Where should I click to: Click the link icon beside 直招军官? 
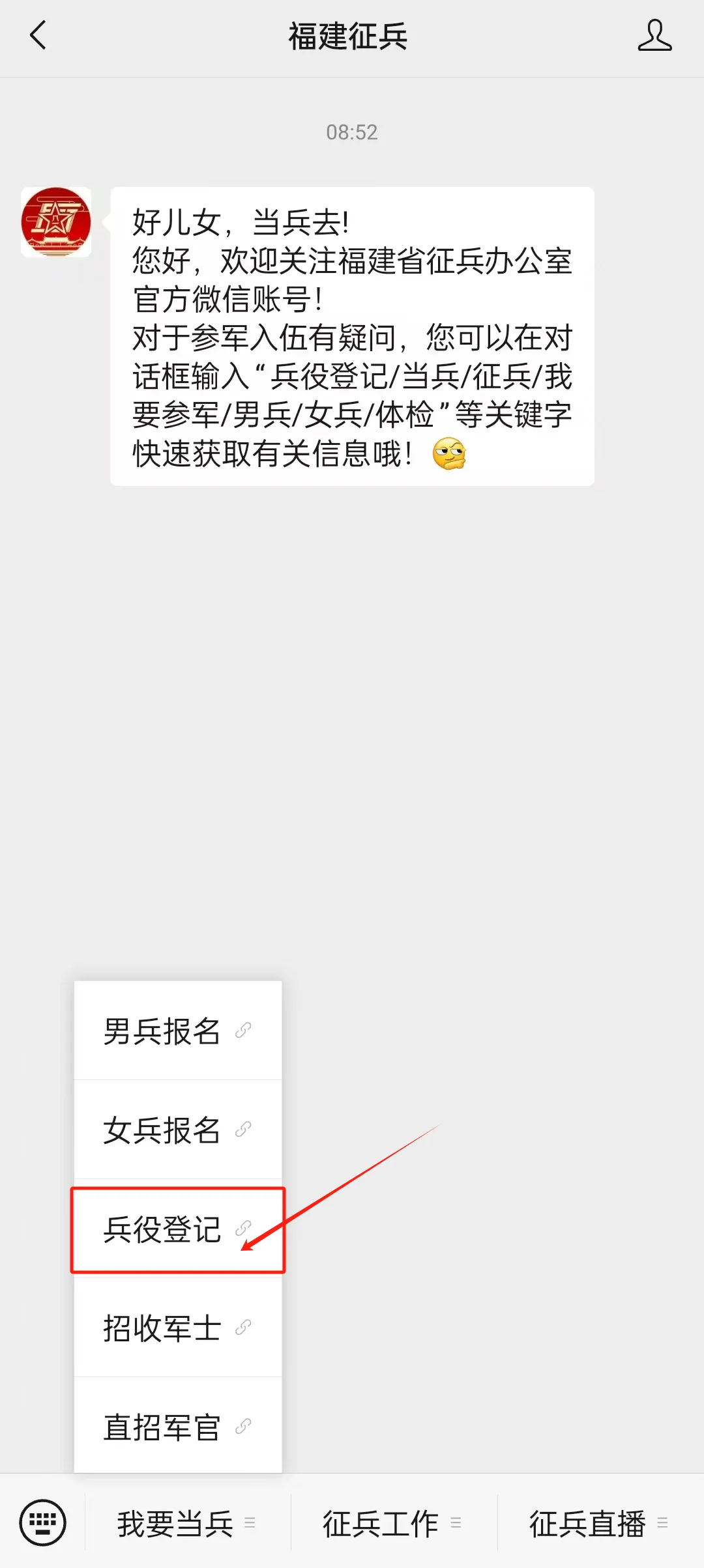coord(244,1423)
